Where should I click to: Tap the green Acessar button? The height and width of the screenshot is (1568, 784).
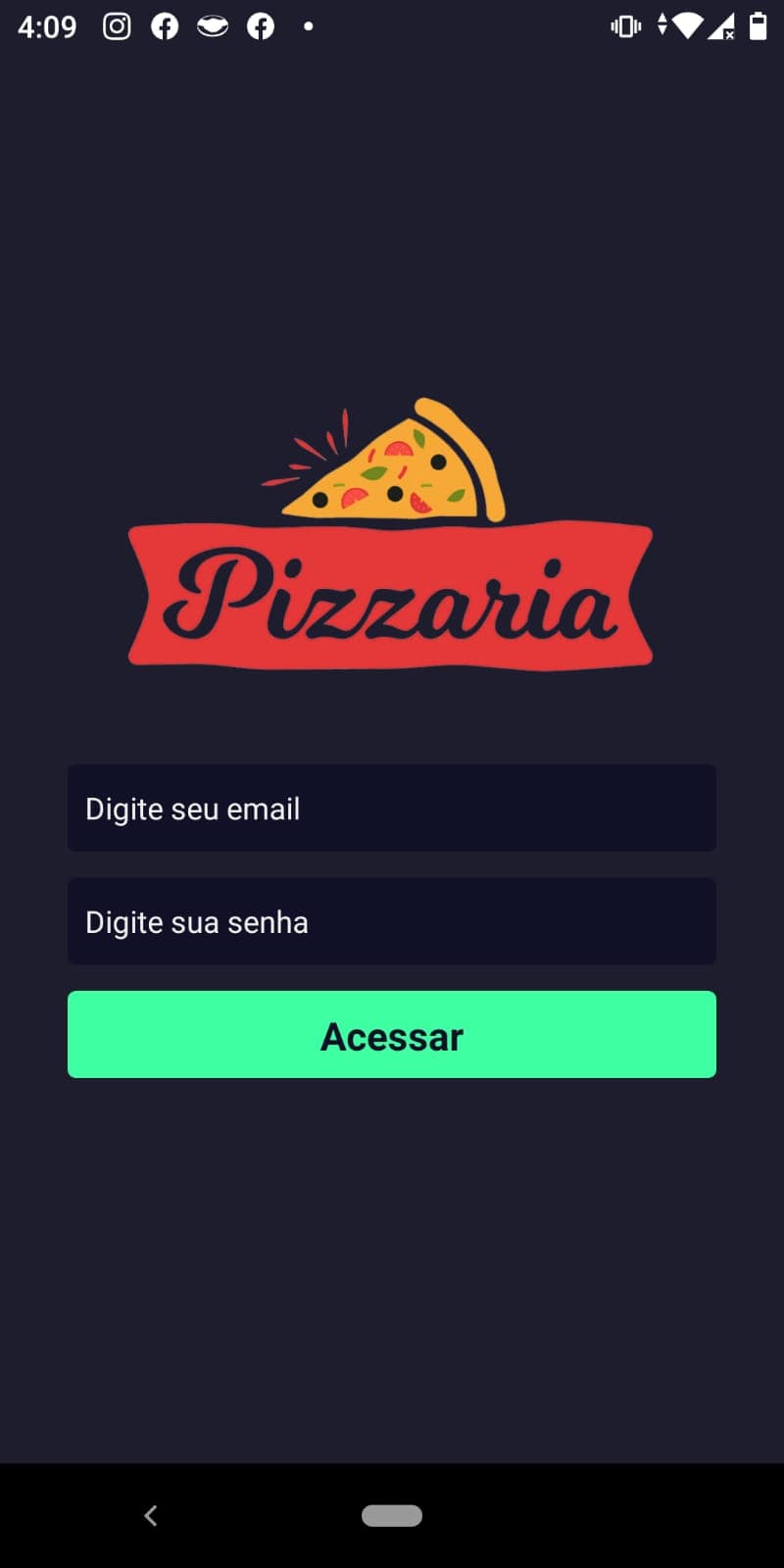tap(392, 1035)
